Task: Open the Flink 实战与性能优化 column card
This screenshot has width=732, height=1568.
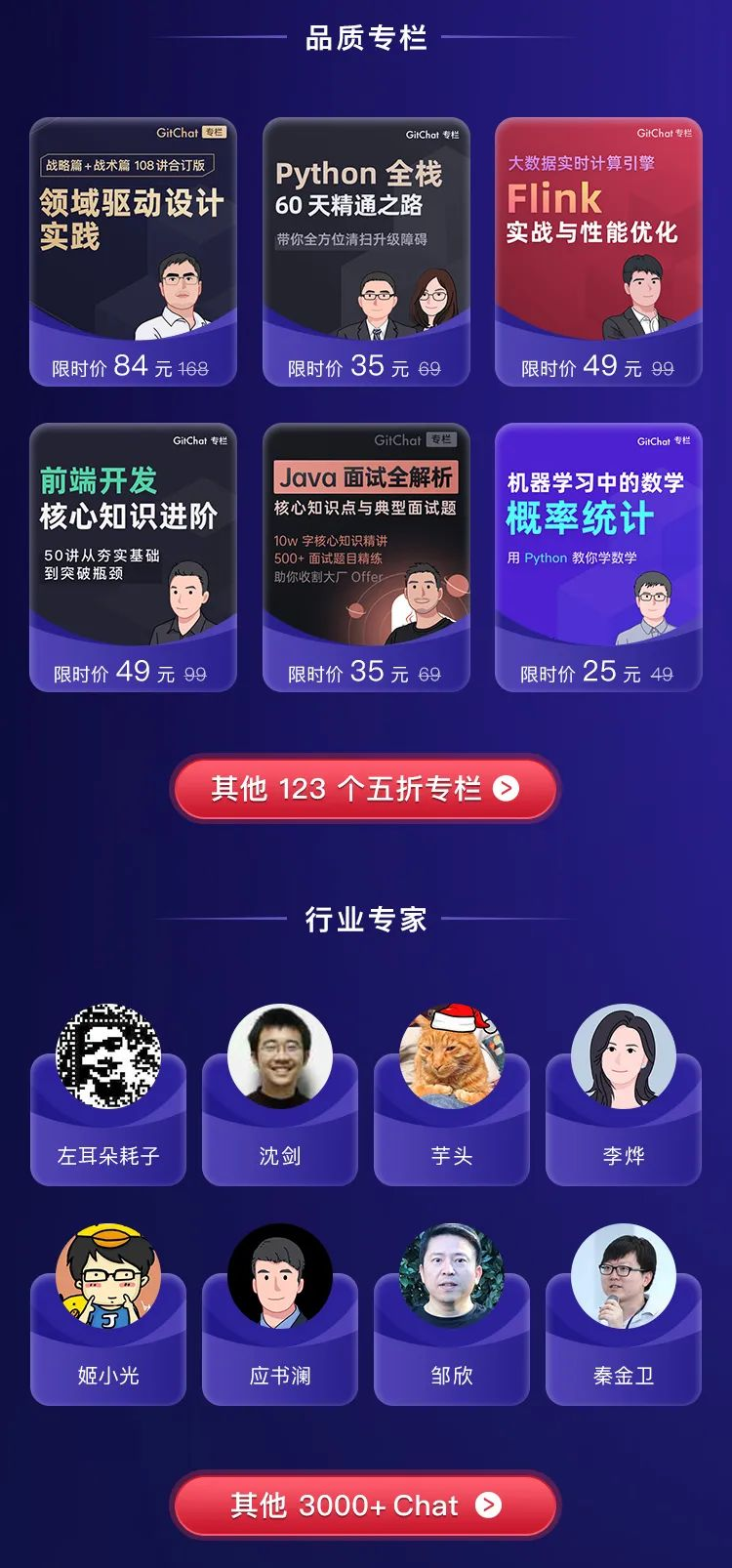Action: (x=598, y=252)
